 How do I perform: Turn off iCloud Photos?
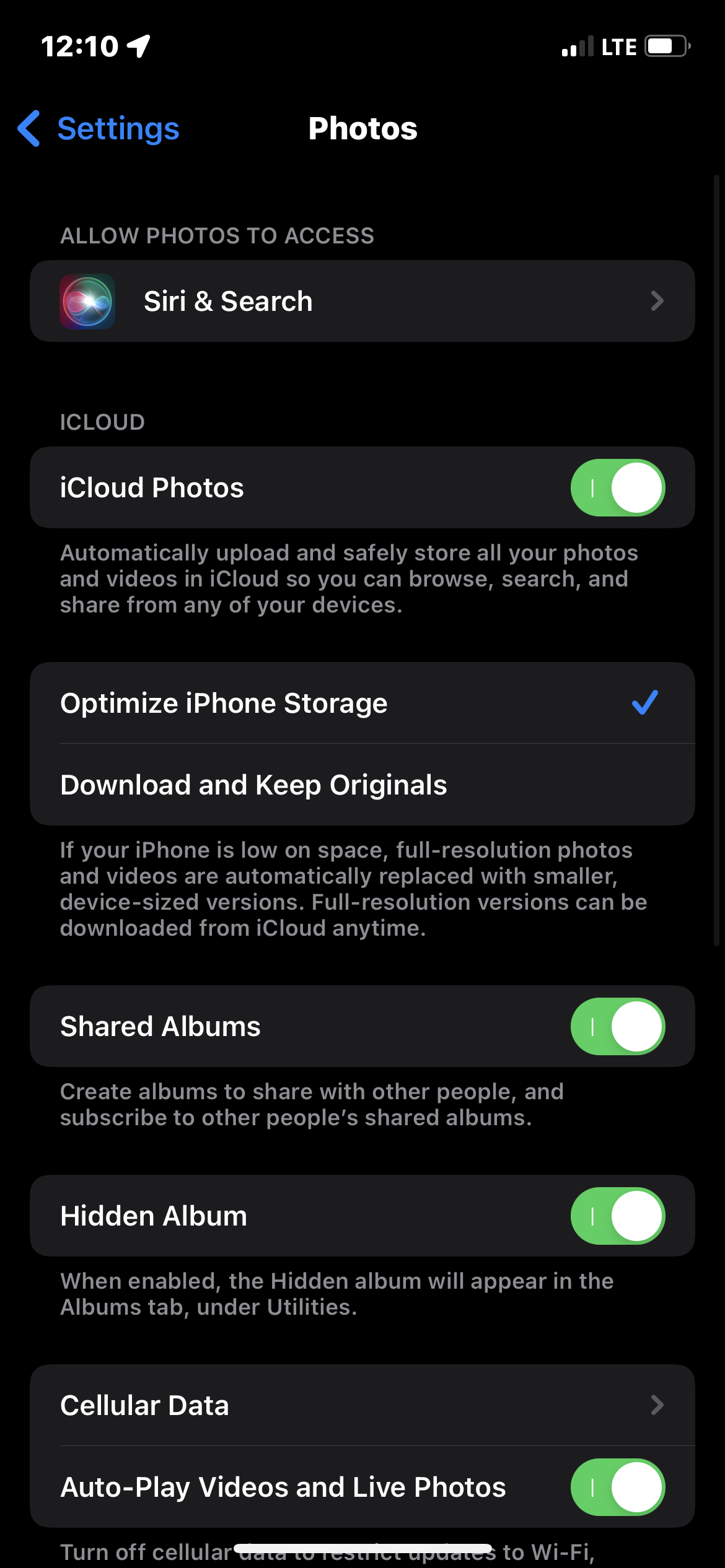point(617,488)
